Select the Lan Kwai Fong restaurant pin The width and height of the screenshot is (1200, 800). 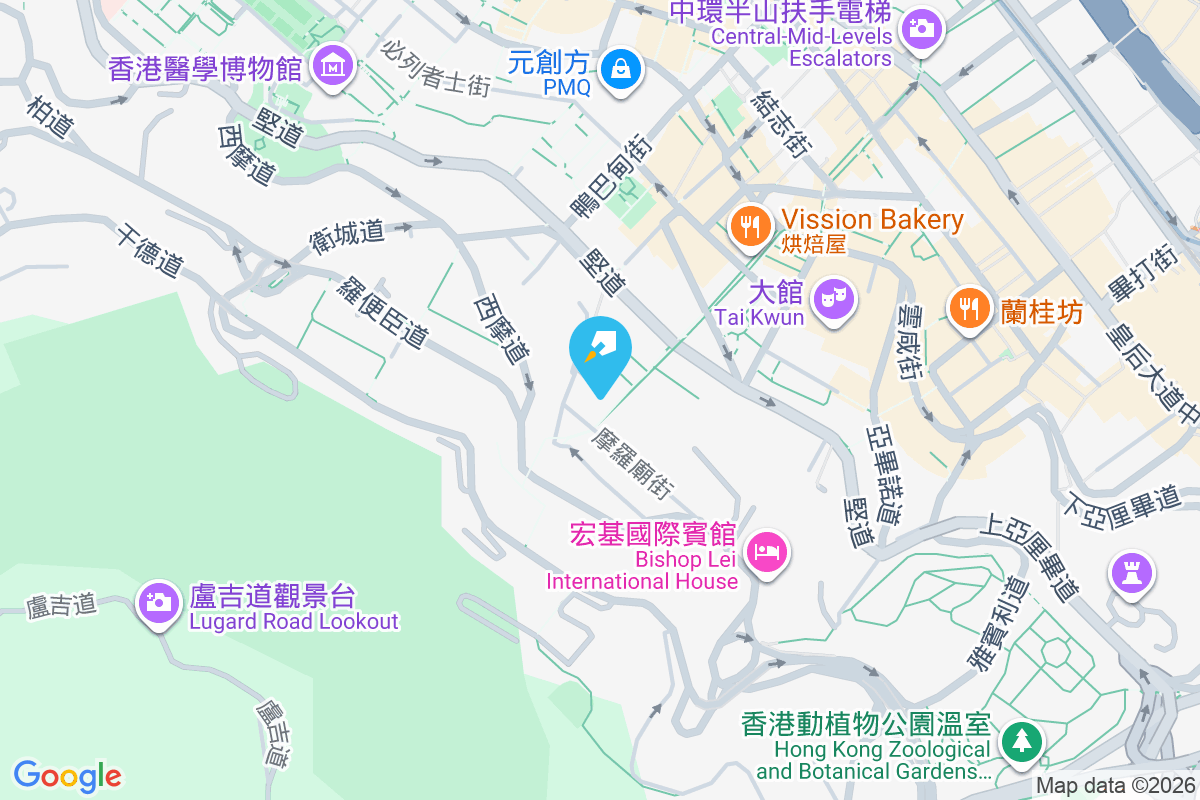coord(968,308)
